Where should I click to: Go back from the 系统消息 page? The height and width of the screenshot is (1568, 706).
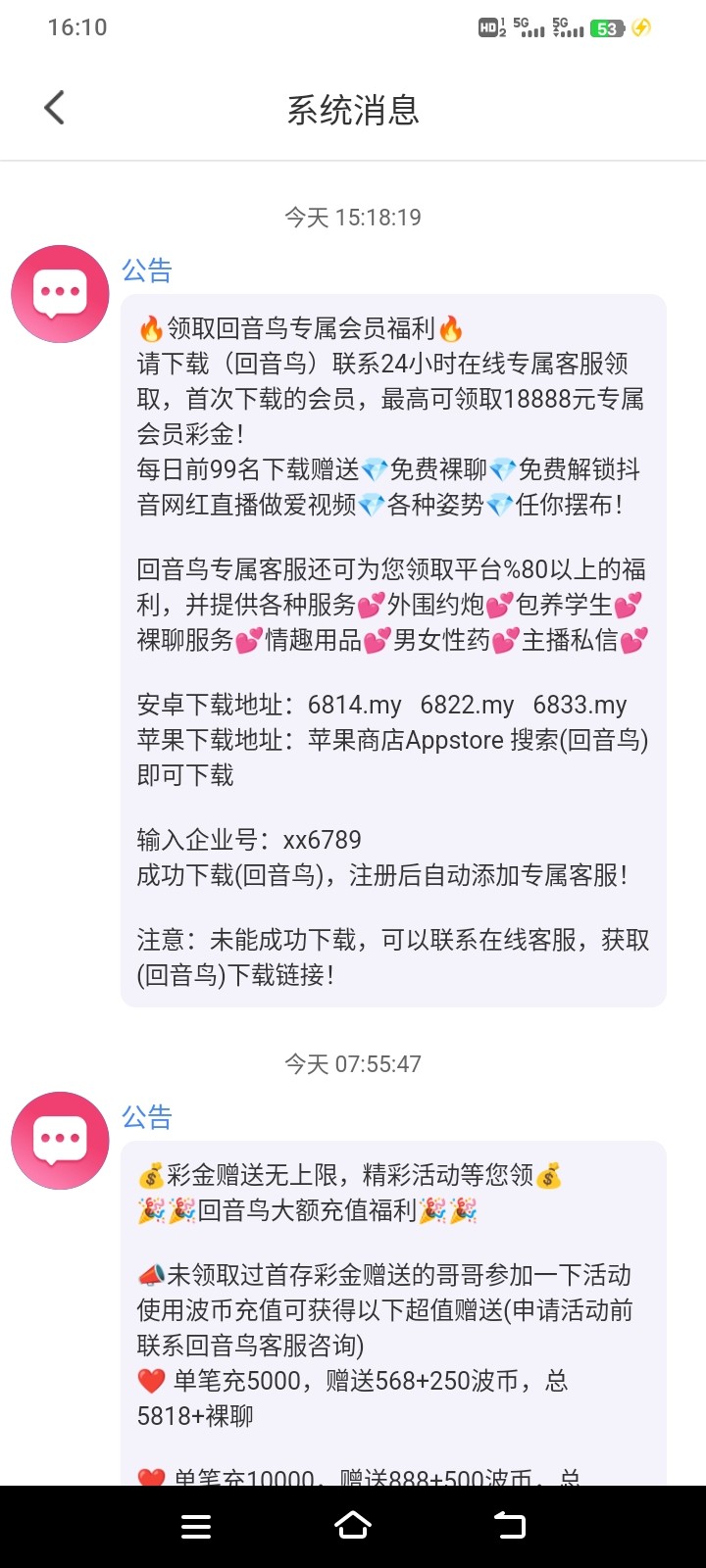55,108
